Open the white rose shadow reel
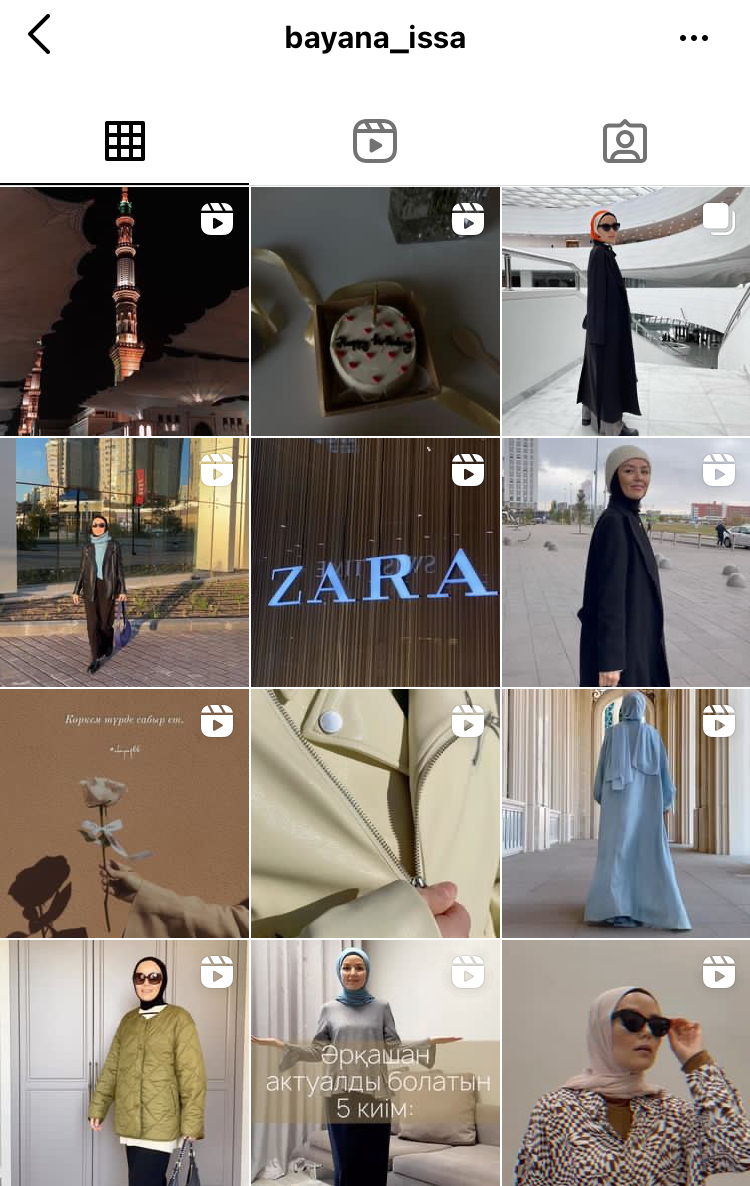The image size is (750, 1186). (x=124, y=813)
